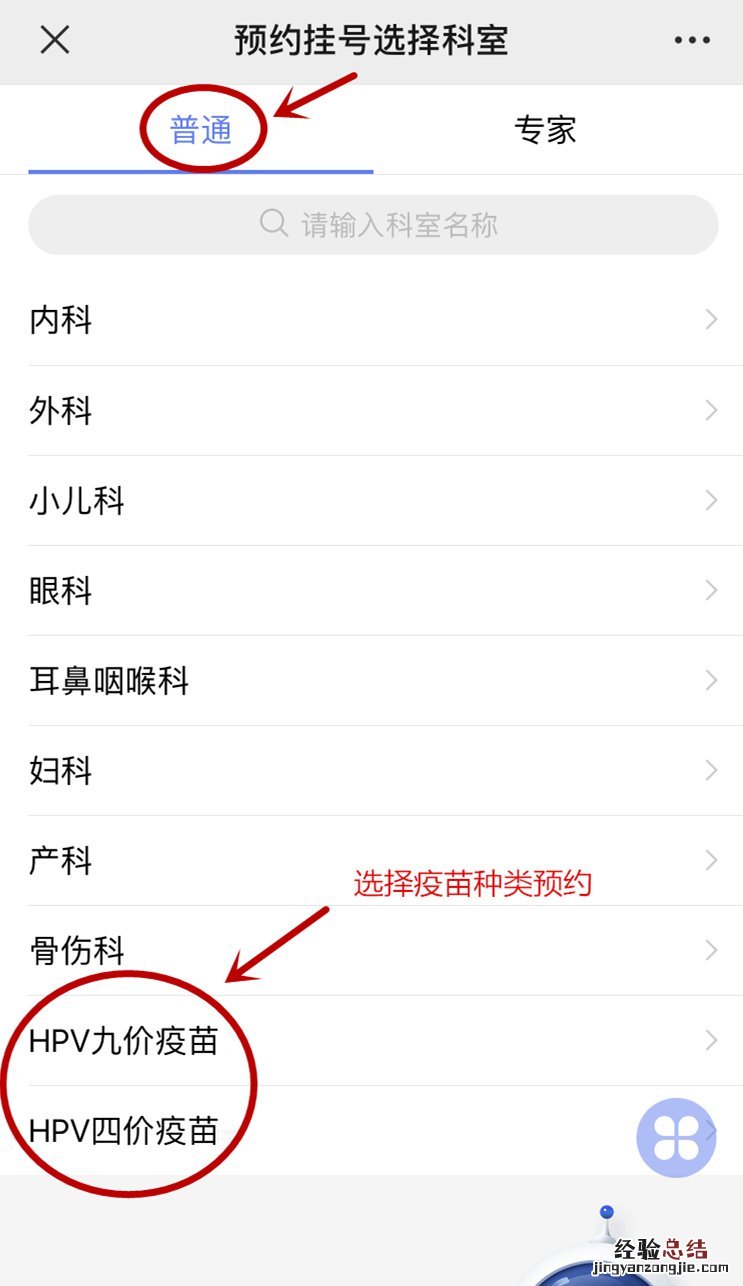Close the appointment page with X
Viewport: 743px width, 1286px height.
coord(54,40)
